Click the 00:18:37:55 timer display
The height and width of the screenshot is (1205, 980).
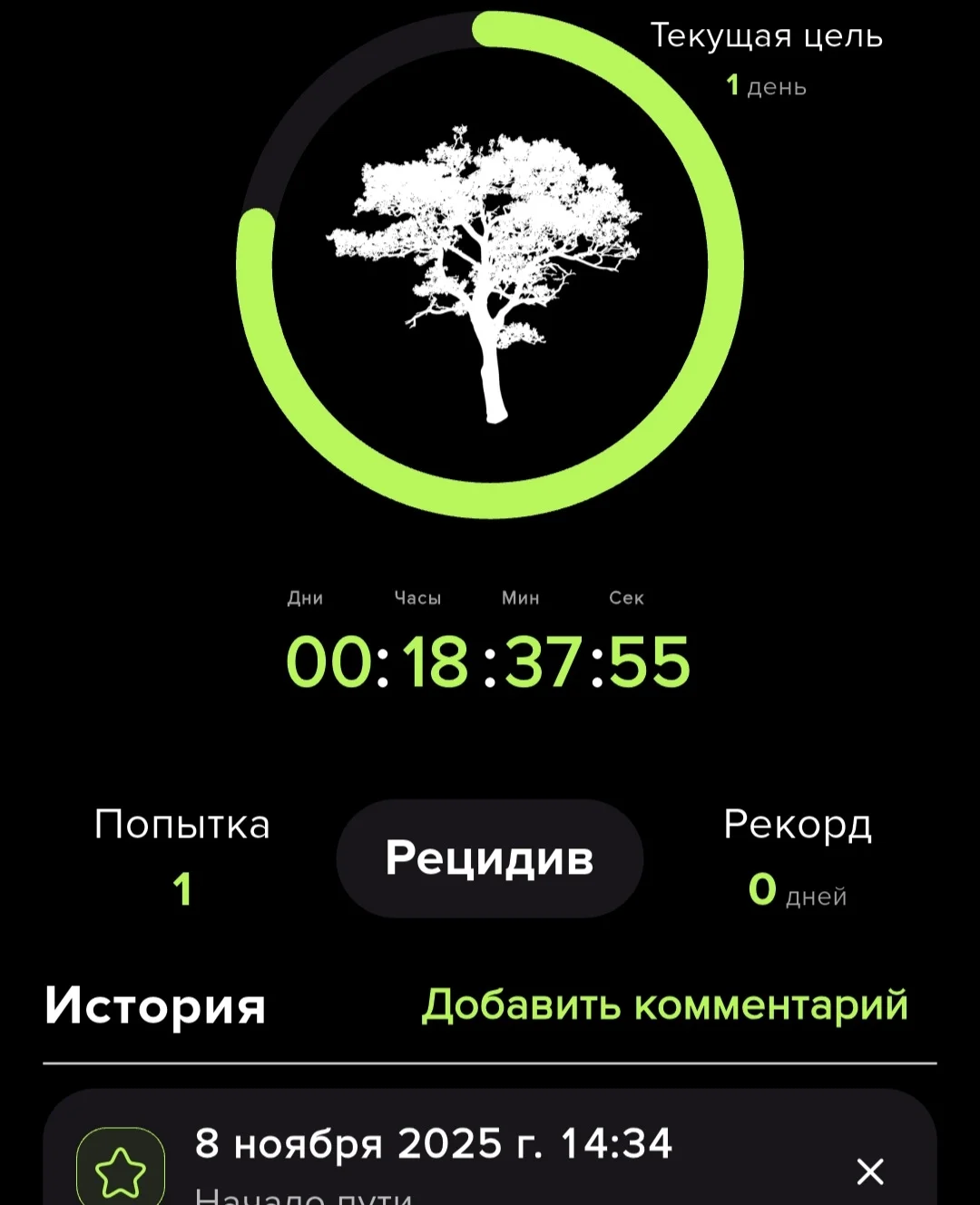[x=490, y=661]
